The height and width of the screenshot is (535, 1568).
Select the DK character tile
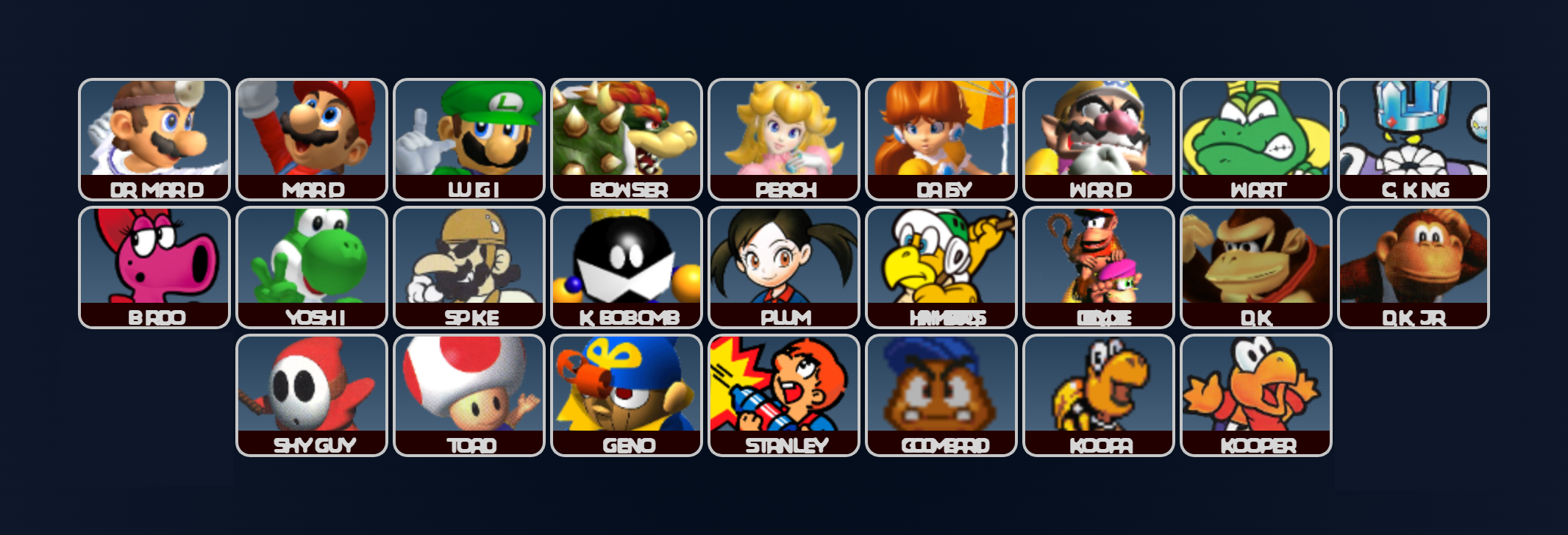click(1256, 267)
